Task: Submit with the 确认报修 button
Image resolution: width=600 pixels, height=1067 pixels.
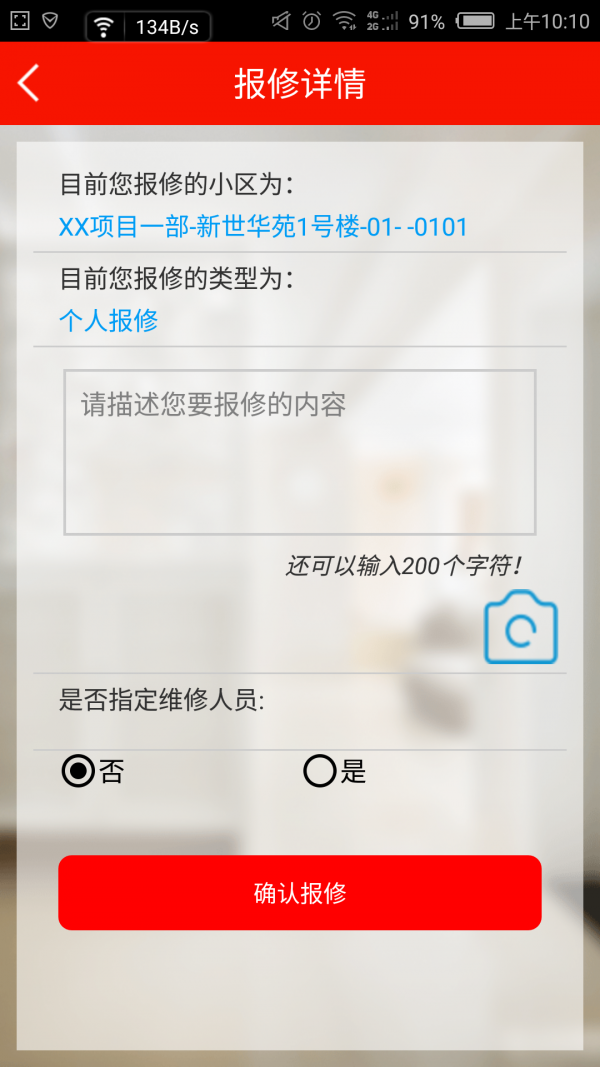Action: pos(300,893)
